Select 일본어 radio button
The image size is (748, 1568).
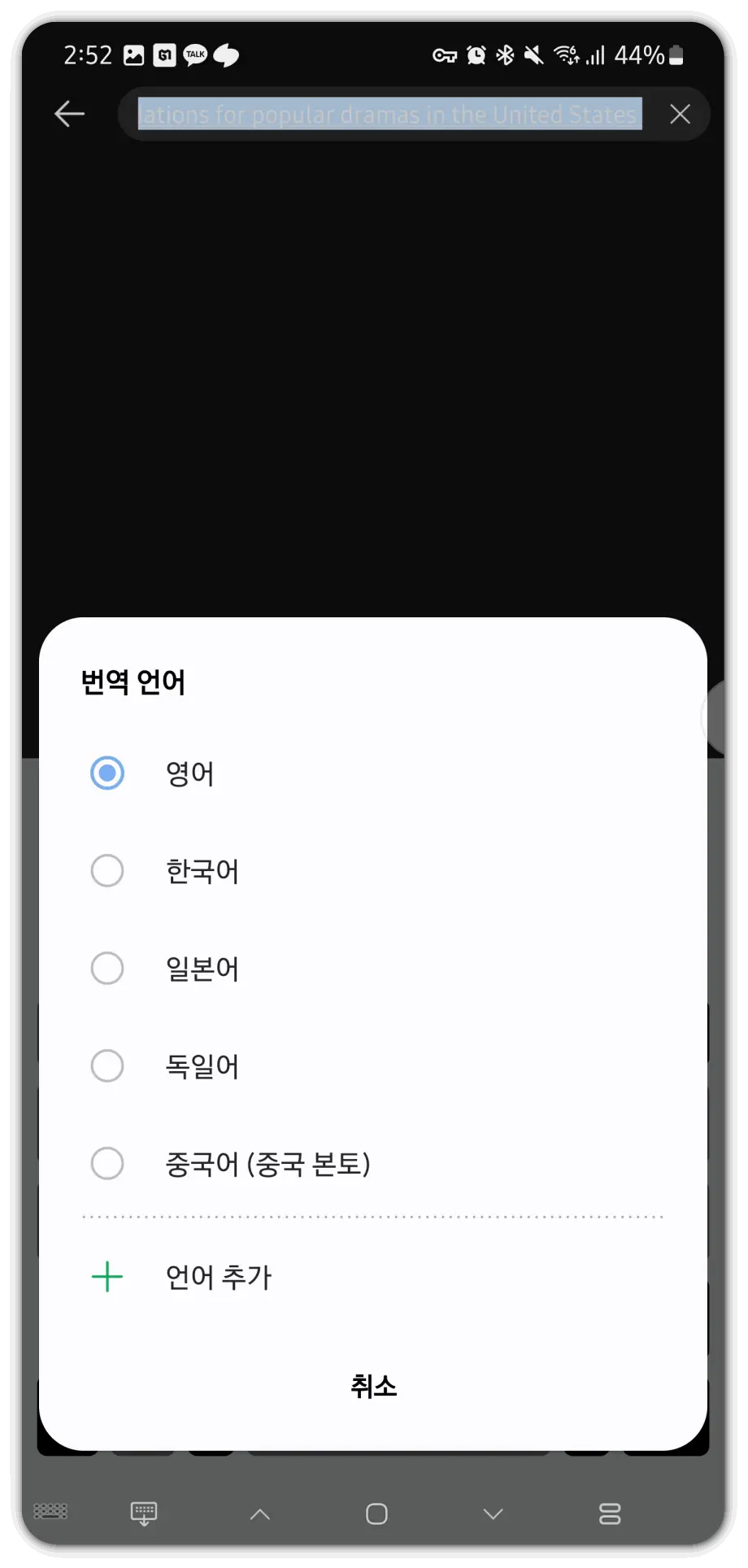[x=107, y=968]
